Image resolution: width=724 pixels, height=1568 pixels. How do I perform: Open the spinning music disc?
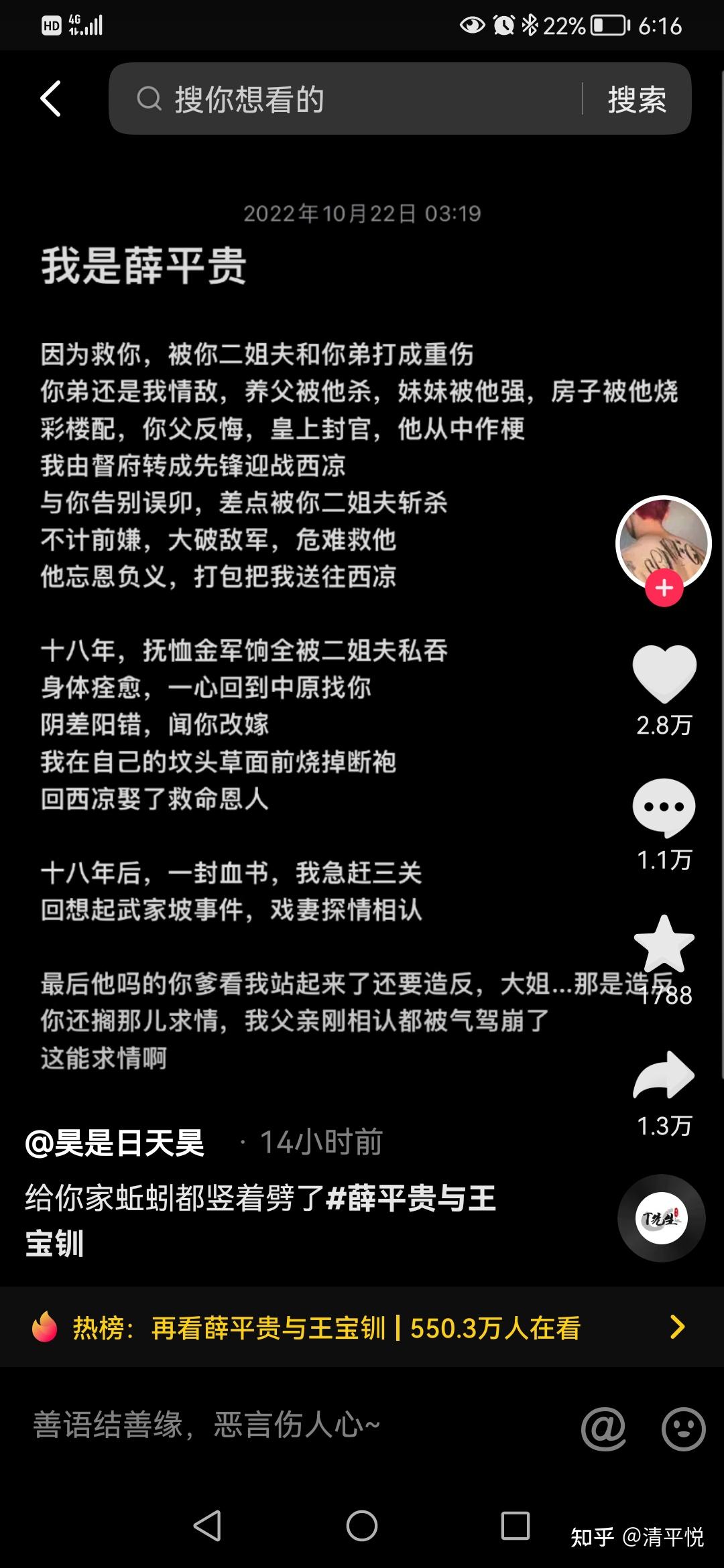click(x=661, y=1218)
